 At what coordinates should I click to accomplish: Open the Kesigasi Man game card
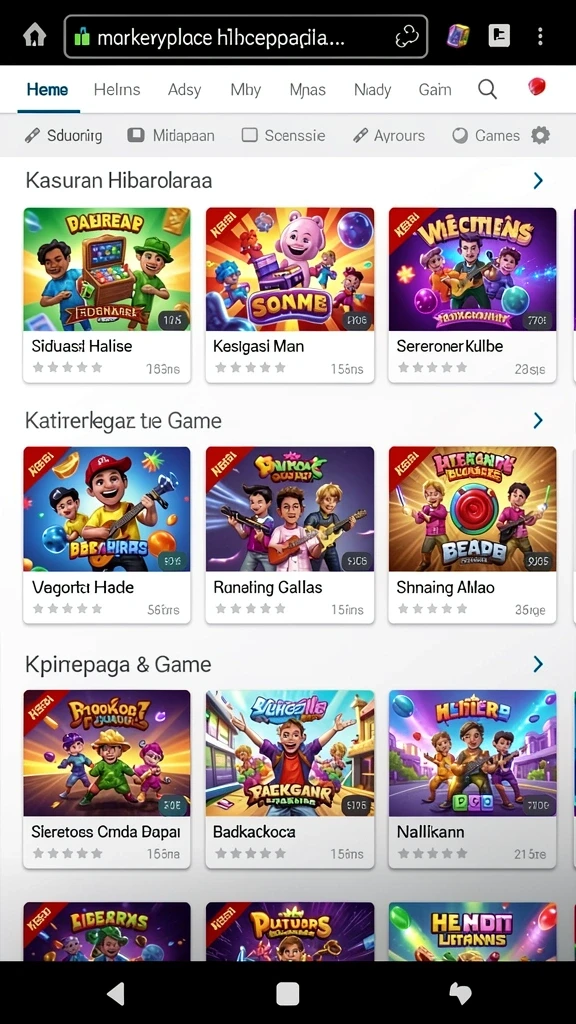click(x=290, y=295)
